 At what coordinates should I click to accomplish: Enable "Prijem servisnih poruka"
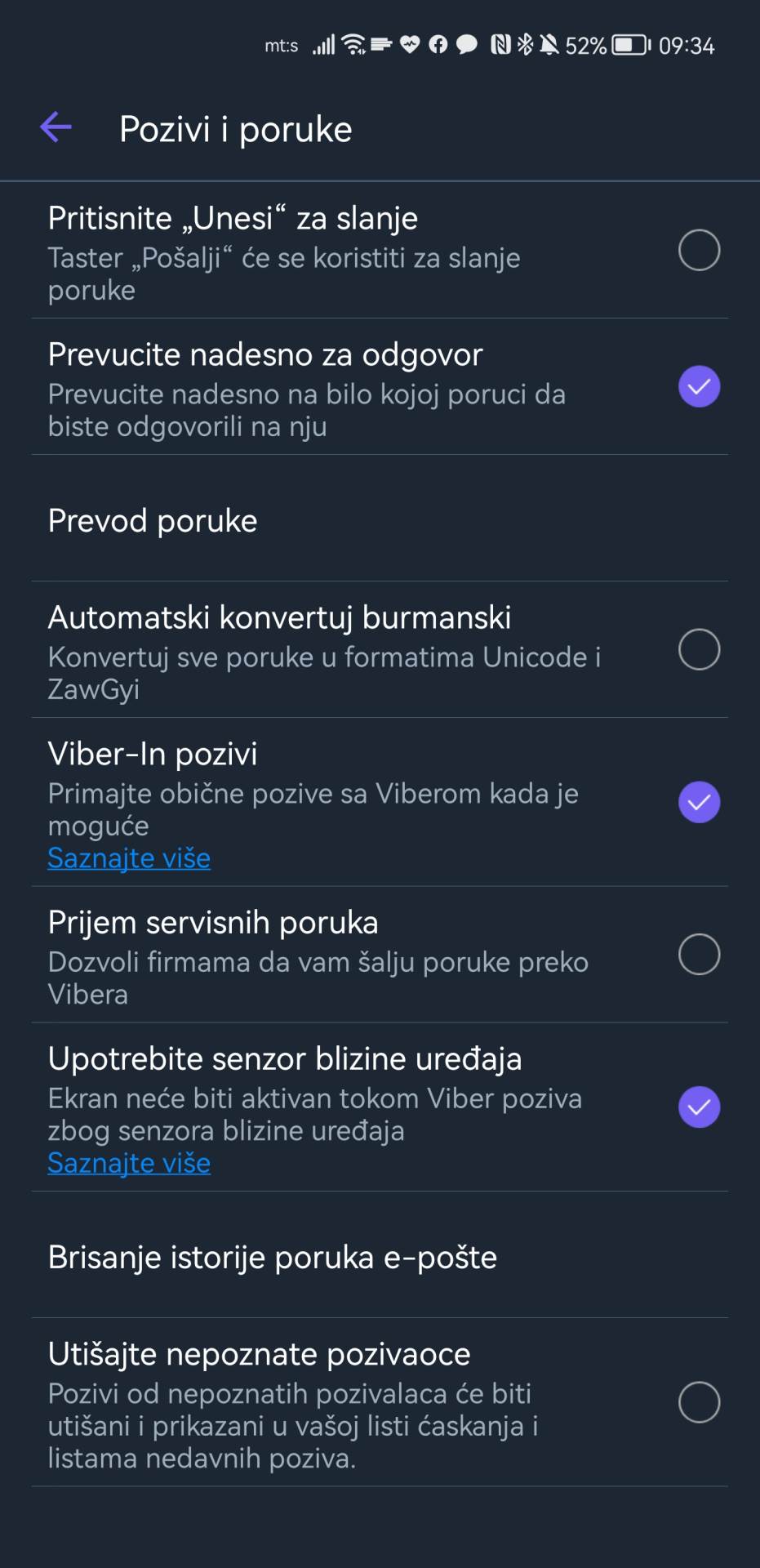(x=699, y=953)
